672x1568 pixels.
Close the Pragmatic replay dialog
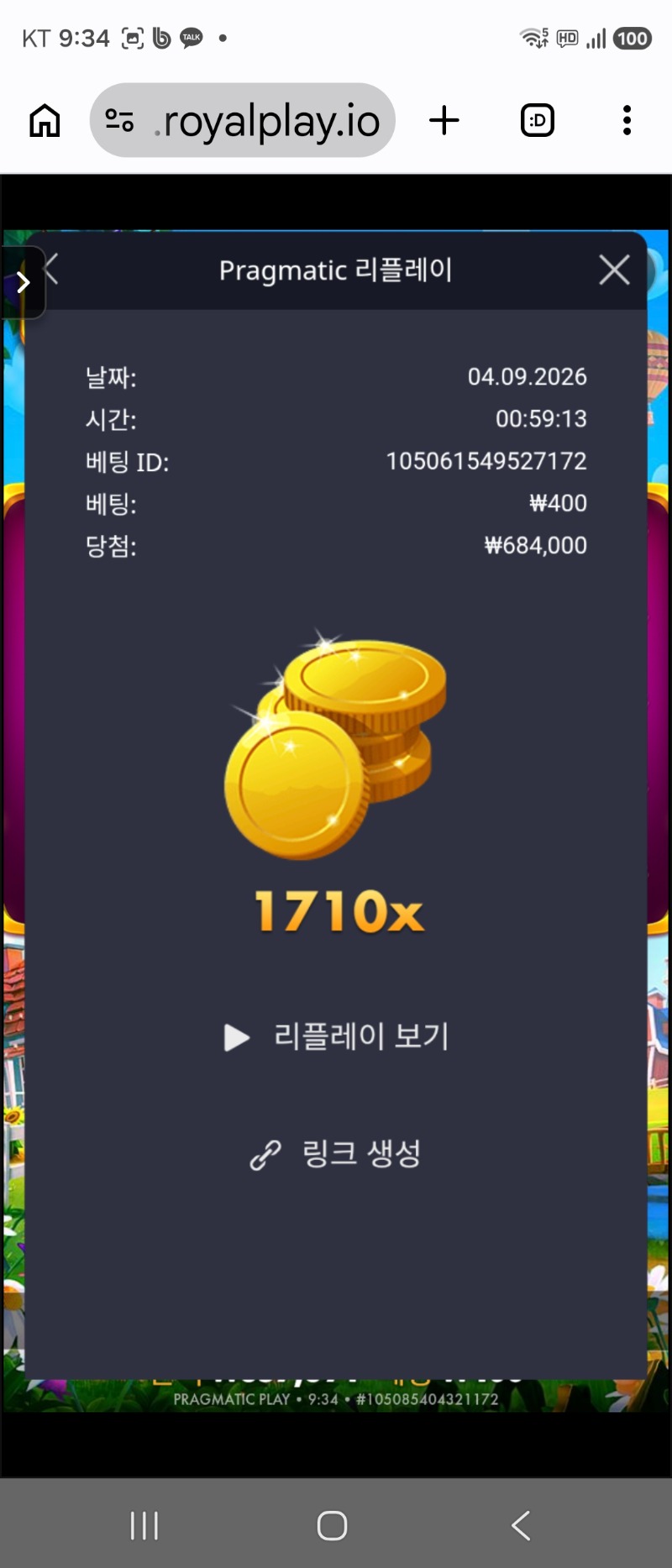[614, 270]
